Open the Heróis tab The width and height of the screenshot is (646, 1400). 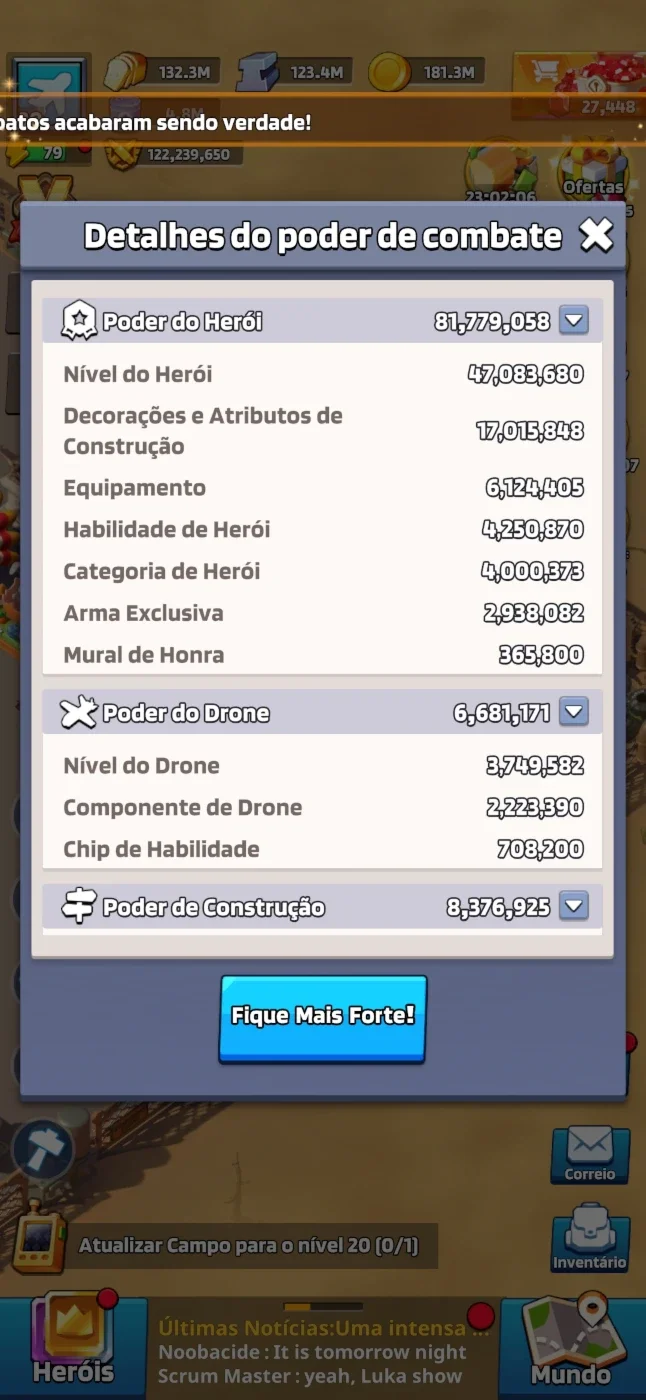tap(74, 1343)
